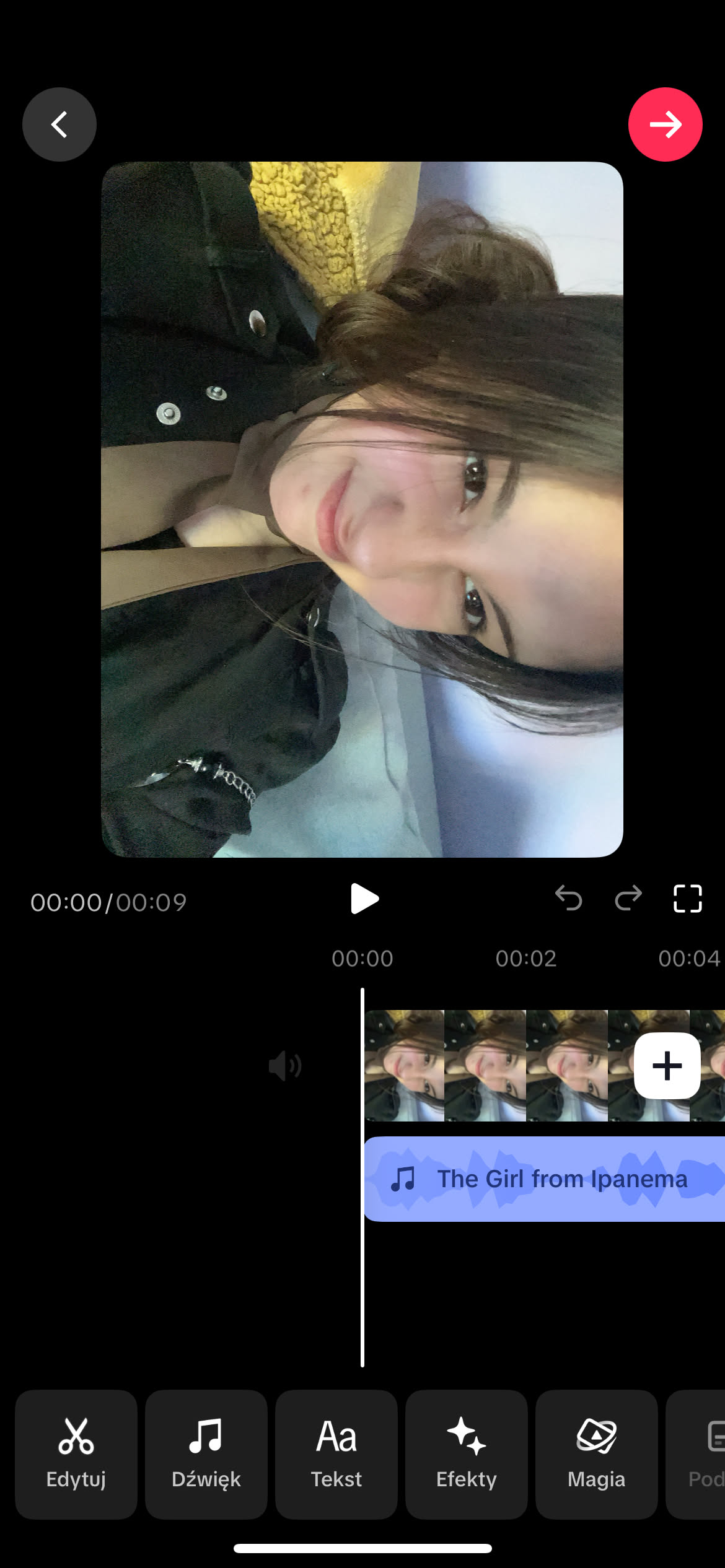
Task: Go back using the top-left arrow
Action: click(x=59, y=124)
